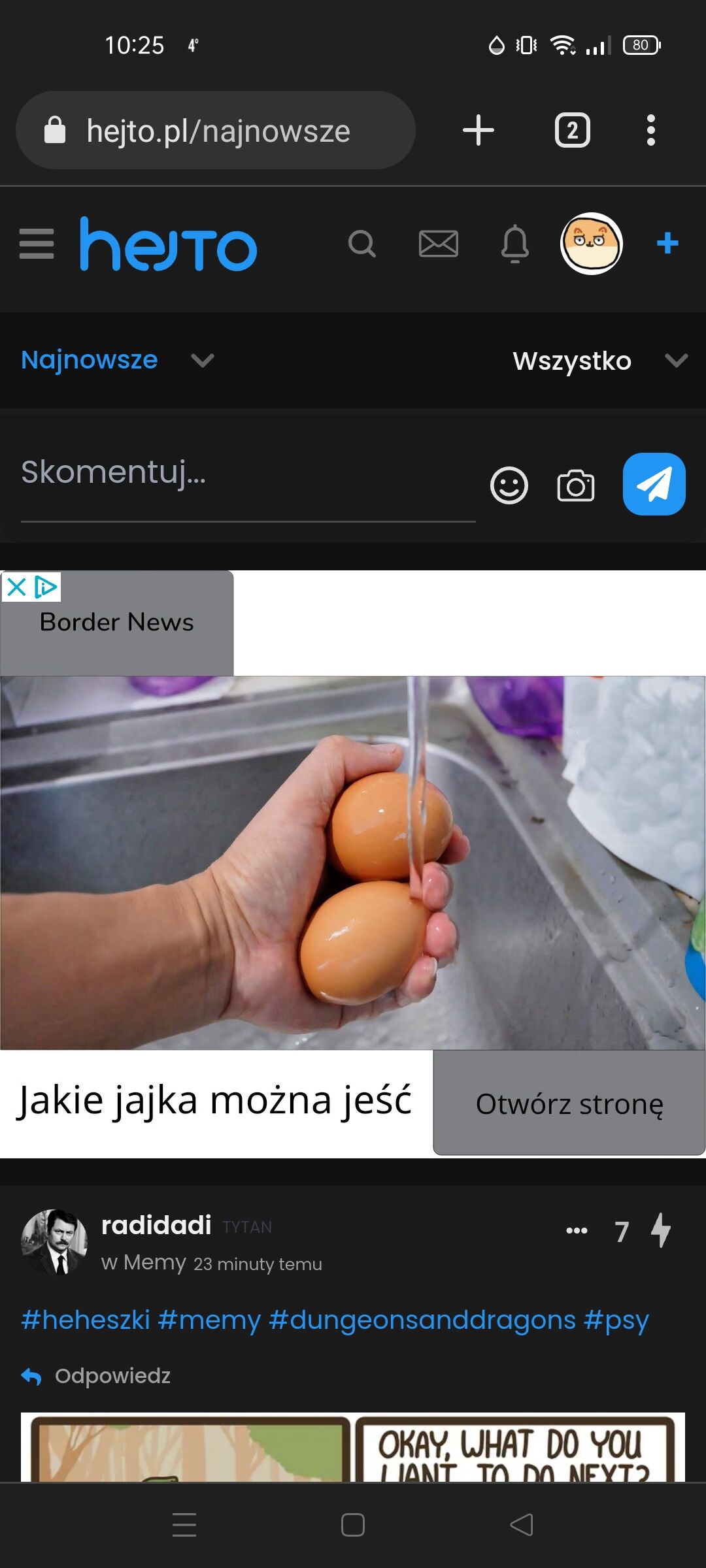Open radidadi's profile
The height and width of the screenshot is (1568, 706).
[x=156, y=1226]
